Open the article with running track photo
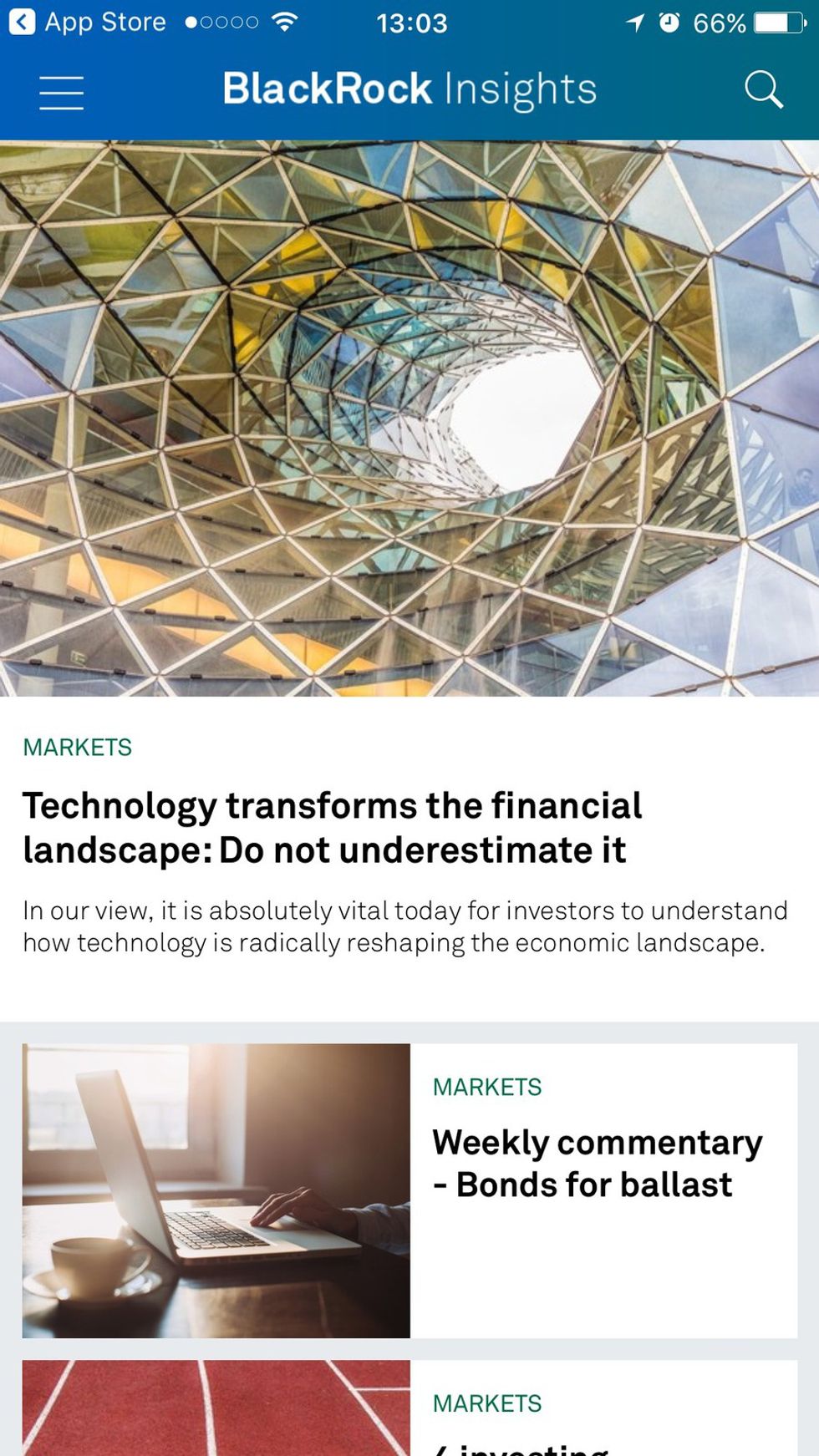Viewport: 819px width, 1456px height. pyautogui.click(x=216, y=1410)
